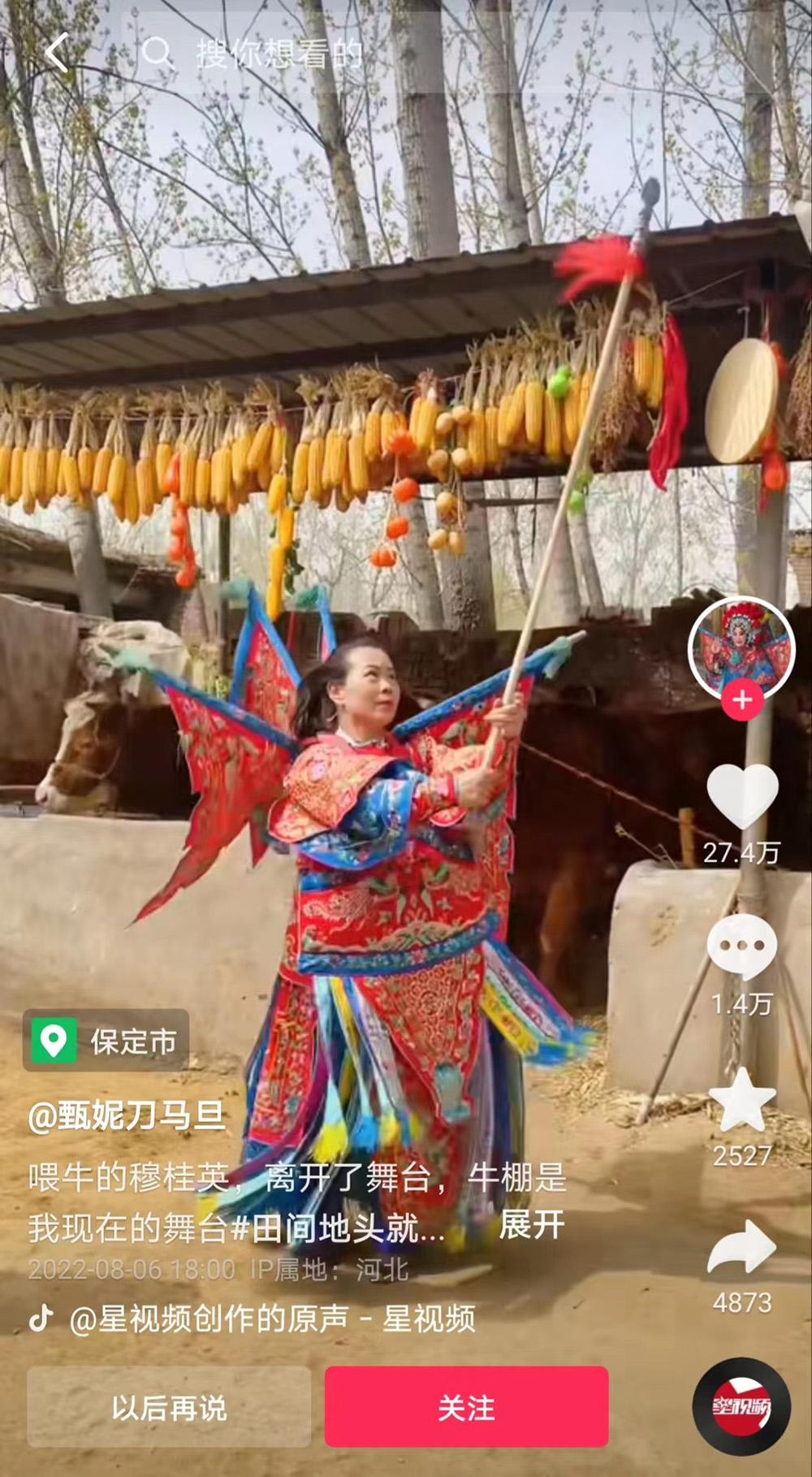Go back with the top-left arrow

[57, 54]
